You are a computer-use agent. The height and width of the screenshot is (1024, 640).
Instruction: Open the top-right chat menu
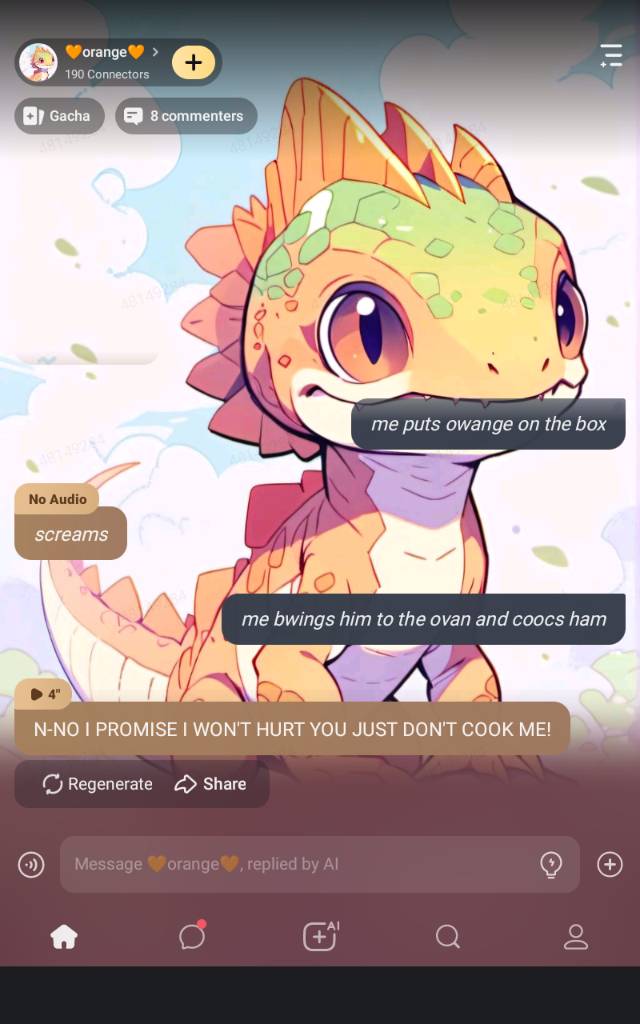click(610, 56)
